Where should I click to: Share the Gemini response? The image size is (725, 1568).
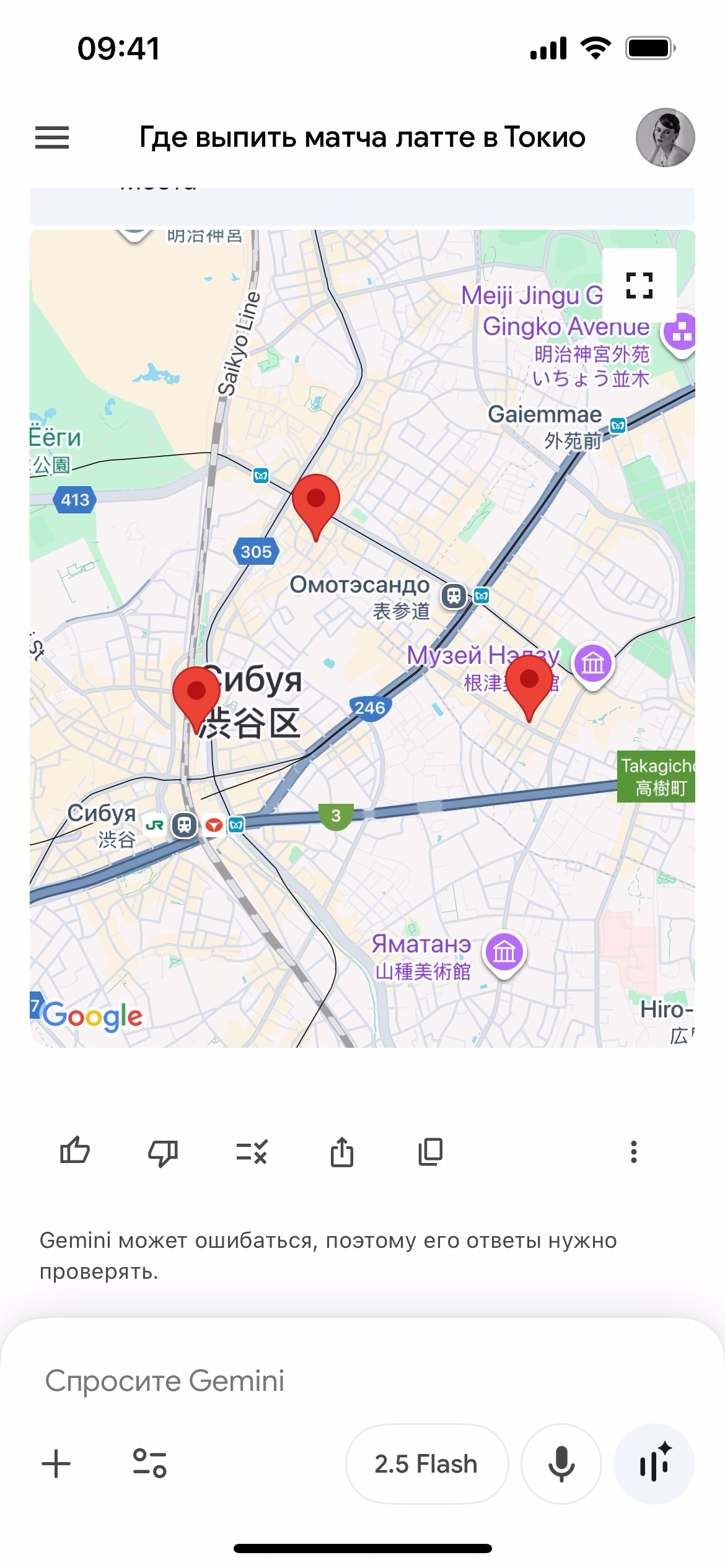tap(341, 1152)
